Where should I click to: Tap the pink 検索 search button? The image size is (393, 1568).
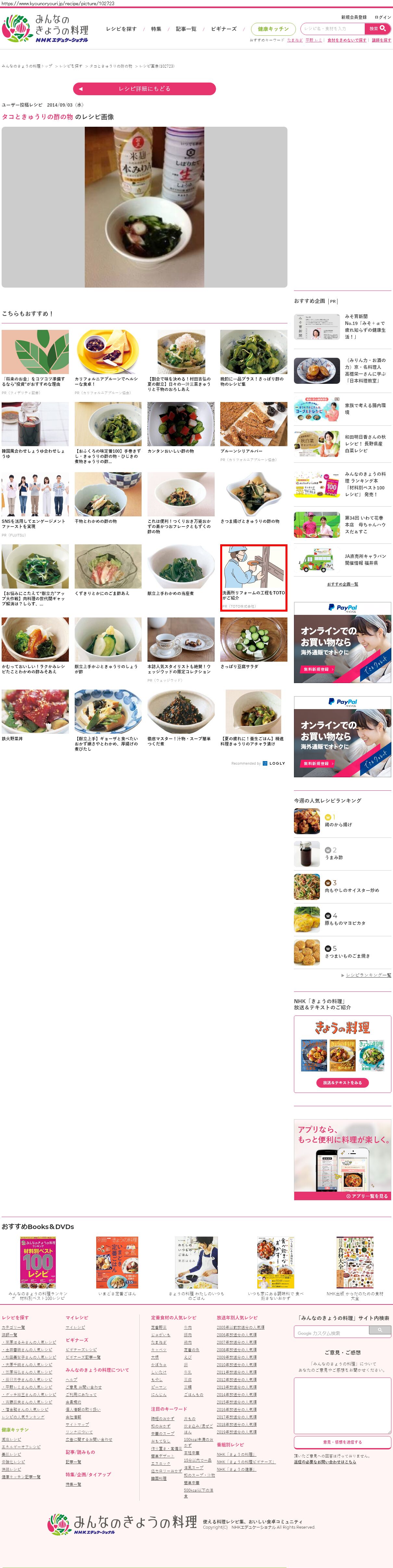click(x=377, y=29)
